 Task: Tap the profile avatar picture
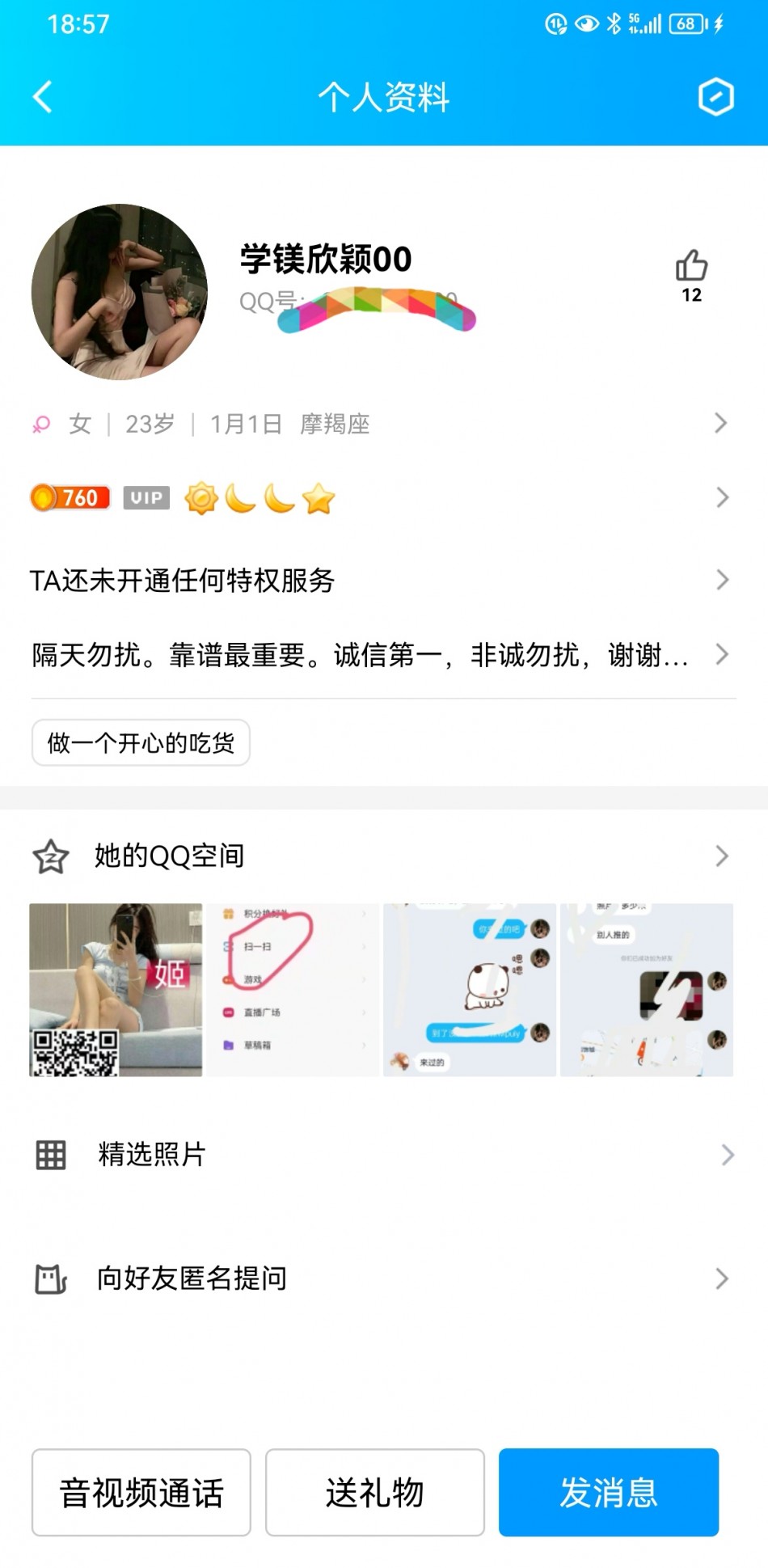click(119, 292)
